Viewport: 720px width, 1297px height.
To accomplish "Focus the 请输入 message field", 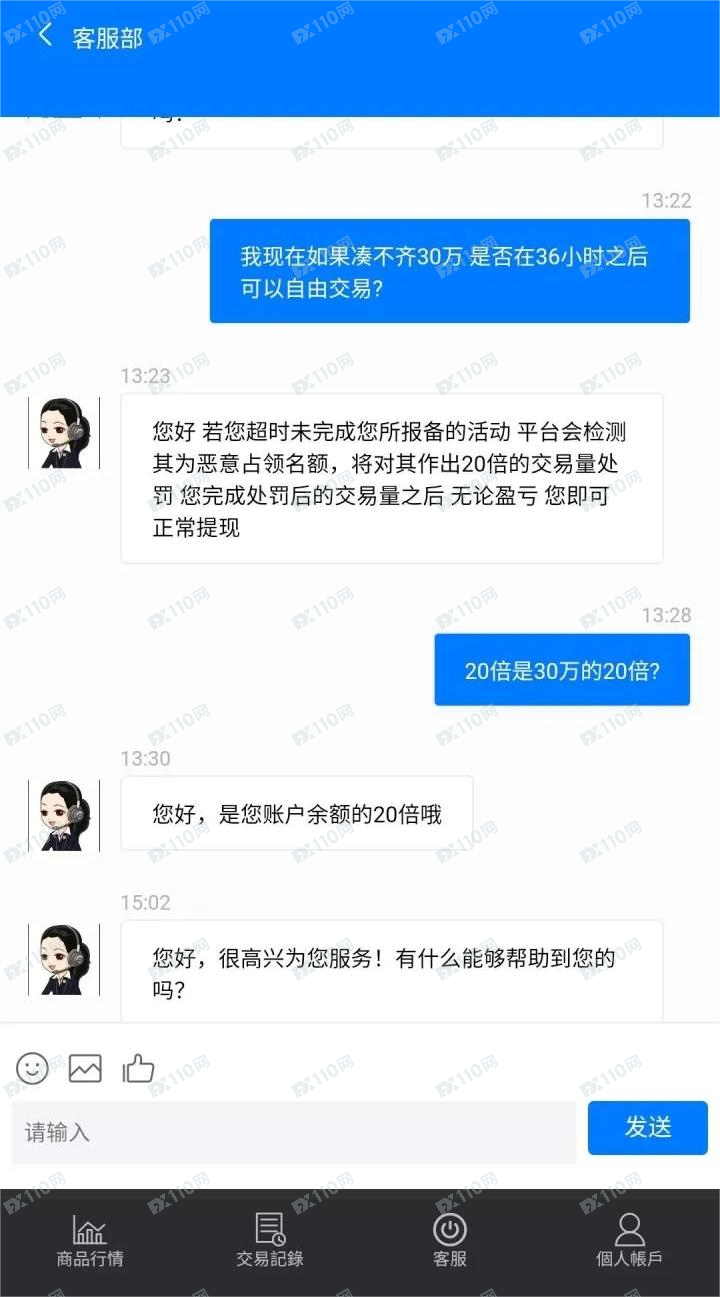I will point(294,1132).
